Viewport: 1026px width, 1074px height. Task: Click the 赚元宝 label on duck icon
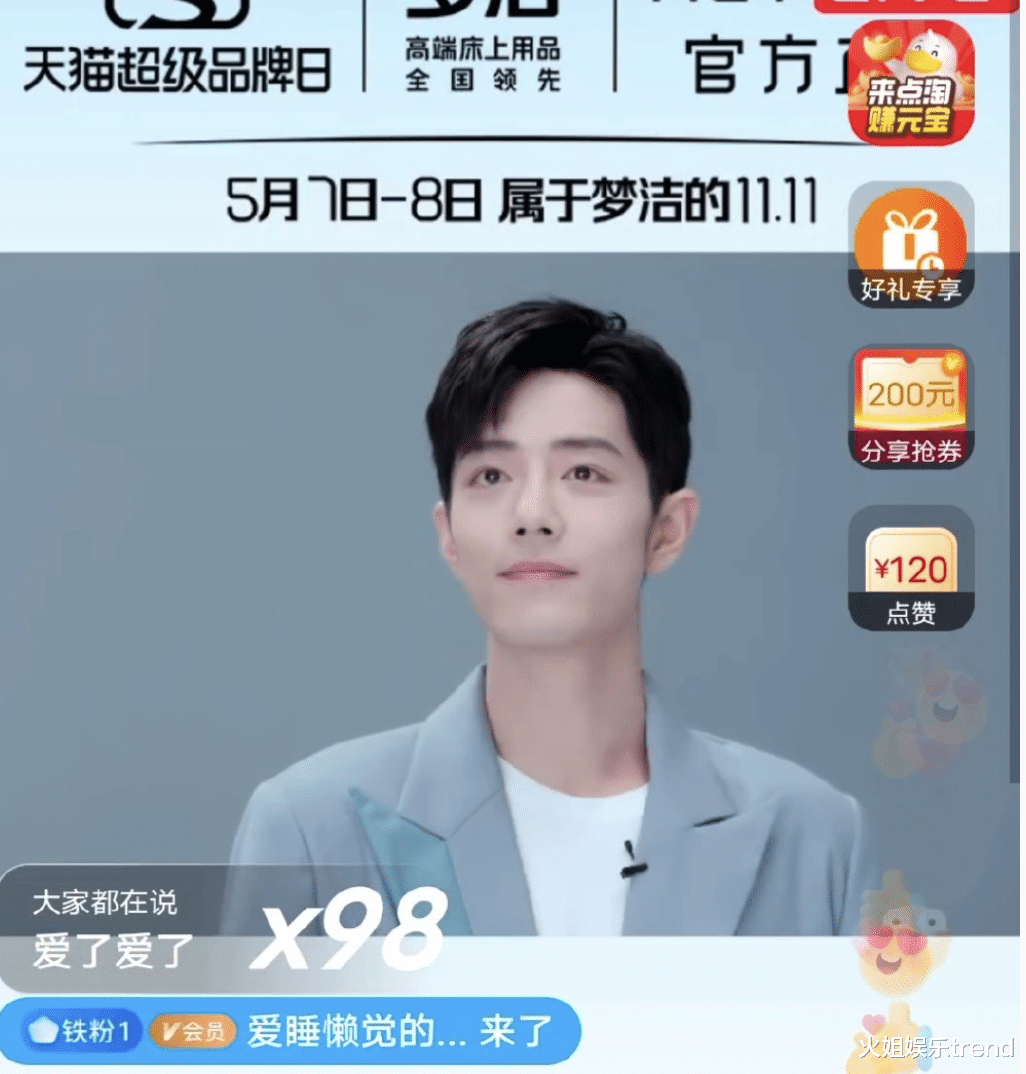910,117
